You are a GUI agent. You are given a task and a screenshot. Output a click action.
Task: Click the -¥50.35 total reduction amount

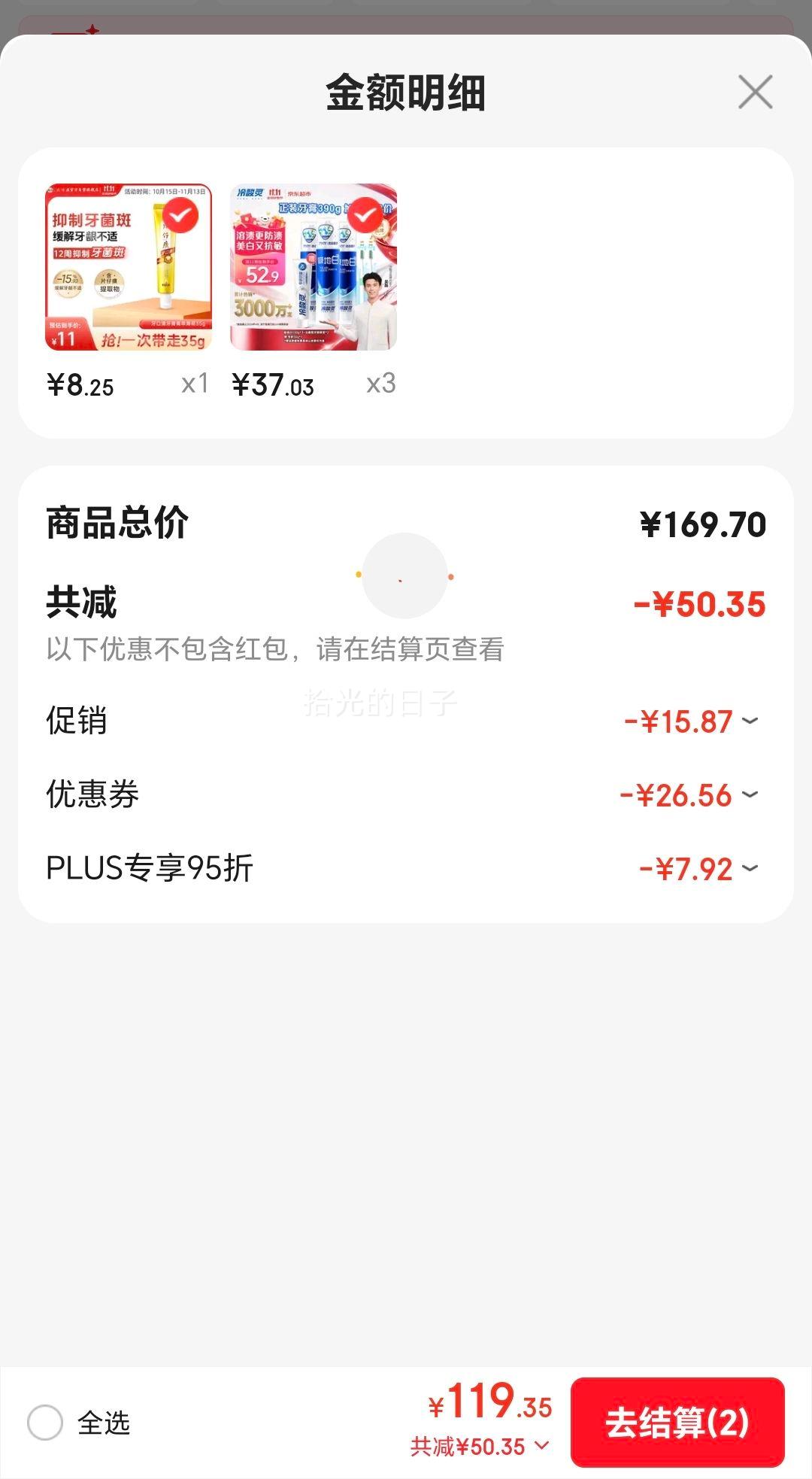[697, 602]
